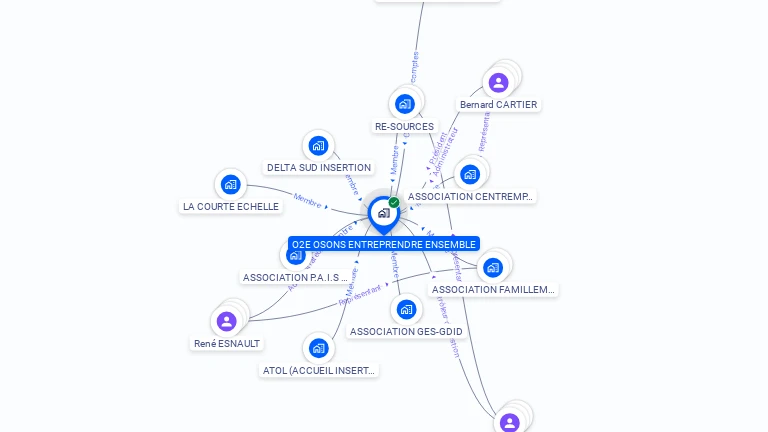Tap the central O2E OSONS ENTREPRENDRE ENSEMBLE node
This screenshot has width=768, height=432.
coord(383,213)
